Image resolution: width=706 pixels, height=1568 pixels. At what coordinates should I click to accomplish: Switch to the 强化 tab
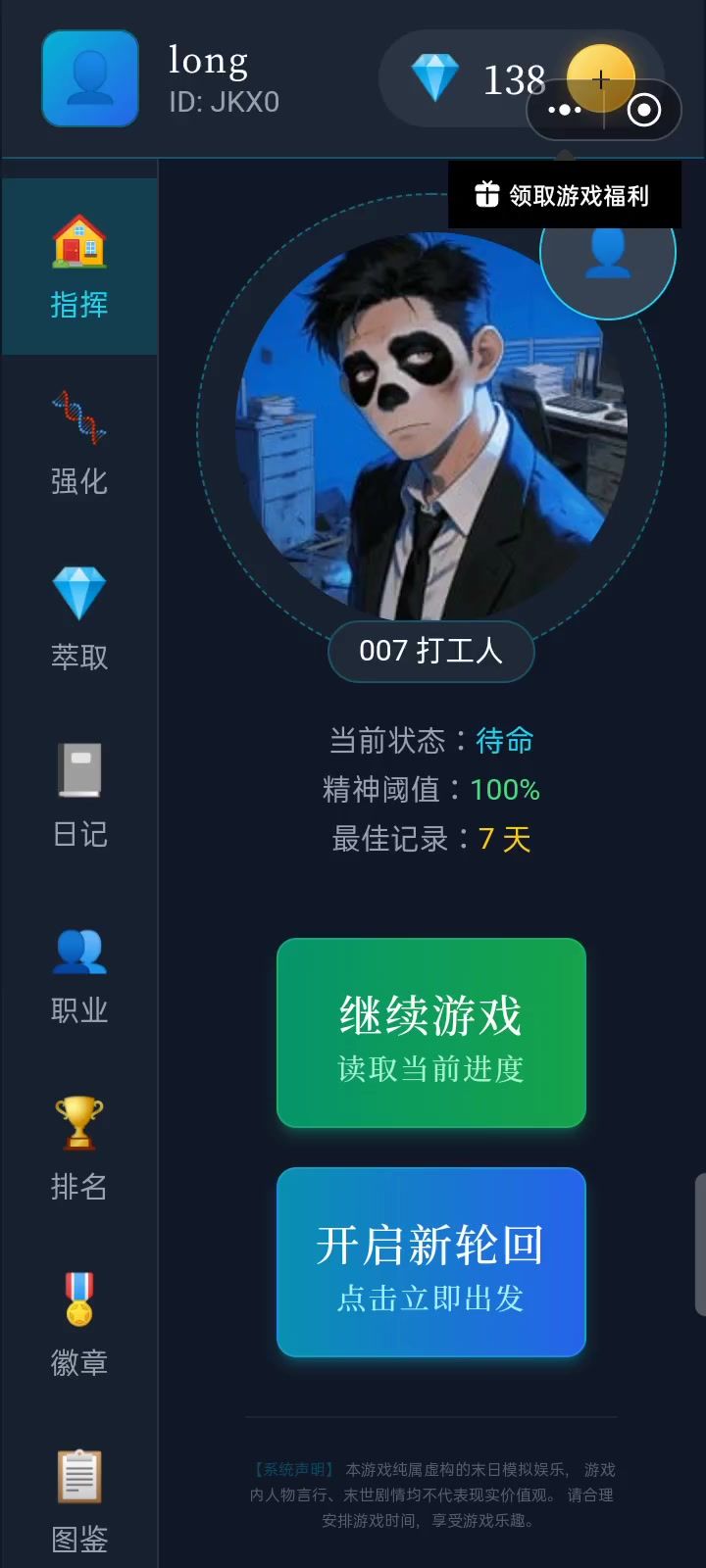pos(79,442)
